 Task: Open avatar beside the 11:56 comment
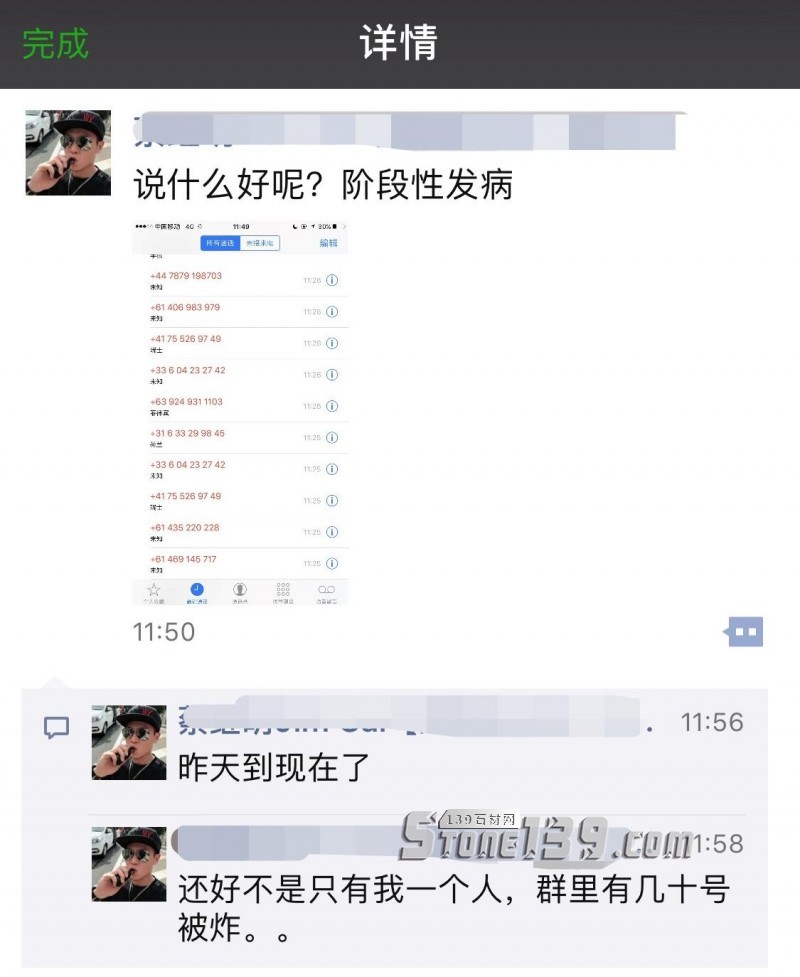click(129, 742)
